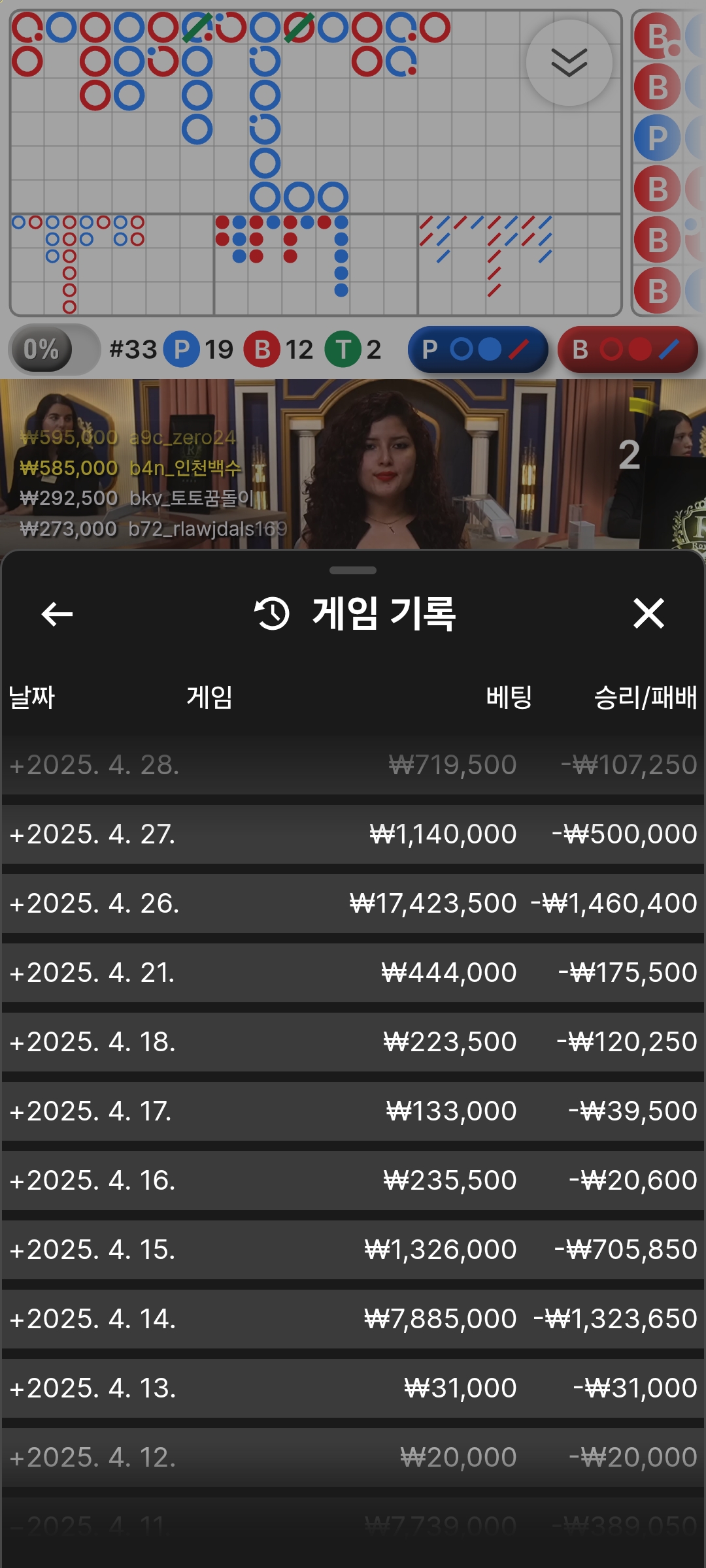
Task: Expand the 2025. 4. 14. record row
Action: pos(353,1319)
